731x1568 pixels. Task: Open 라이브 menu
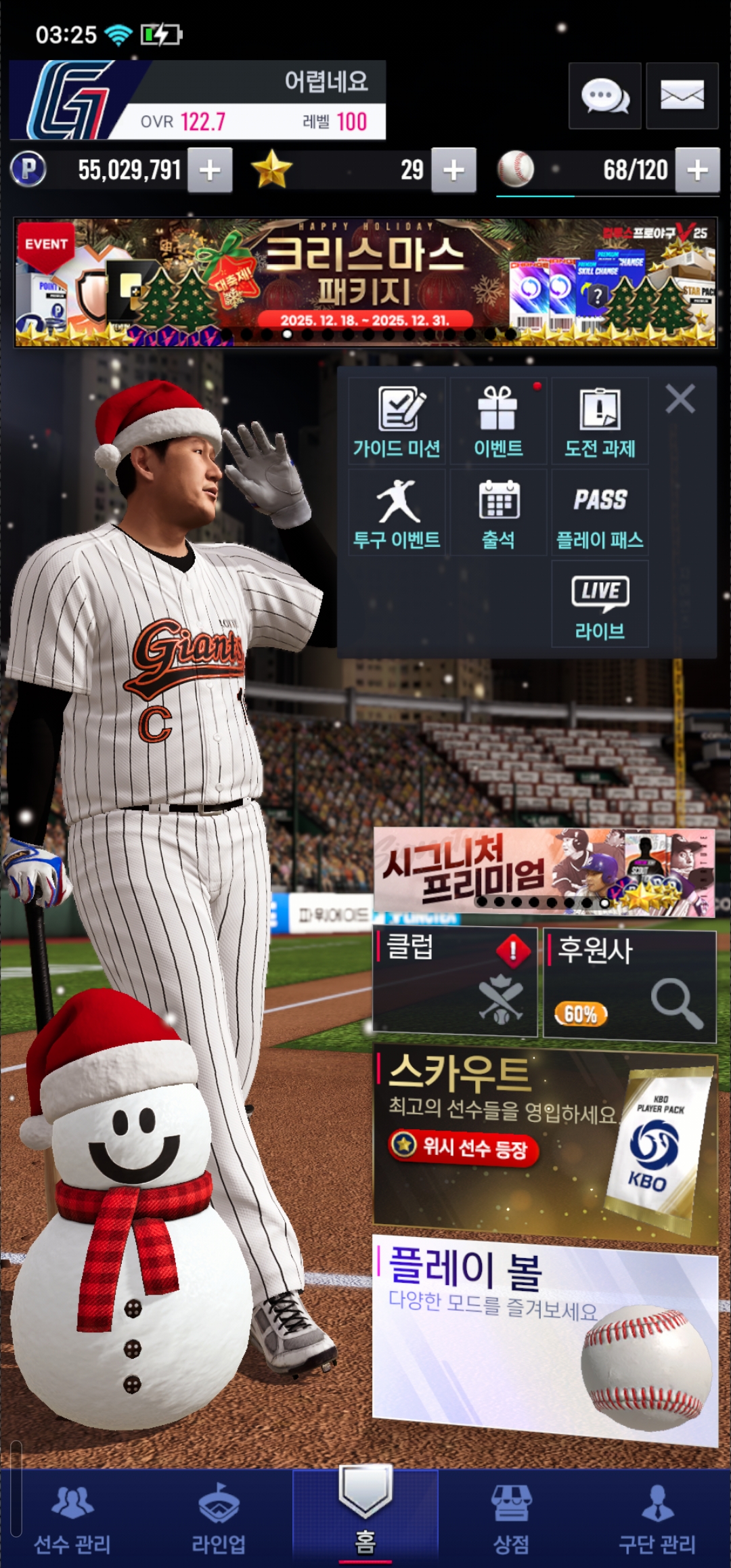[600, 604]
